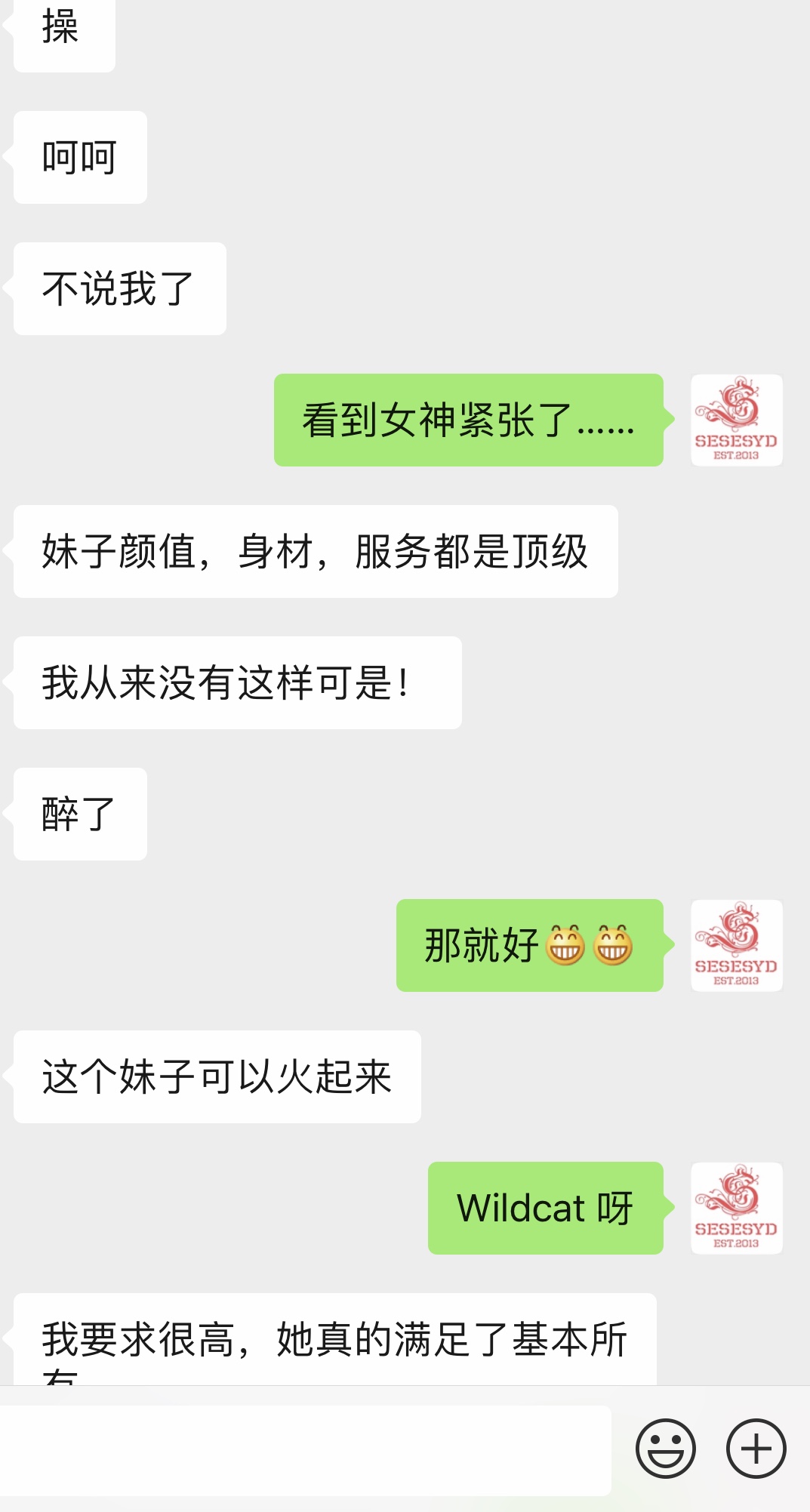Open the plus attachment menu

coord(756,1448)
